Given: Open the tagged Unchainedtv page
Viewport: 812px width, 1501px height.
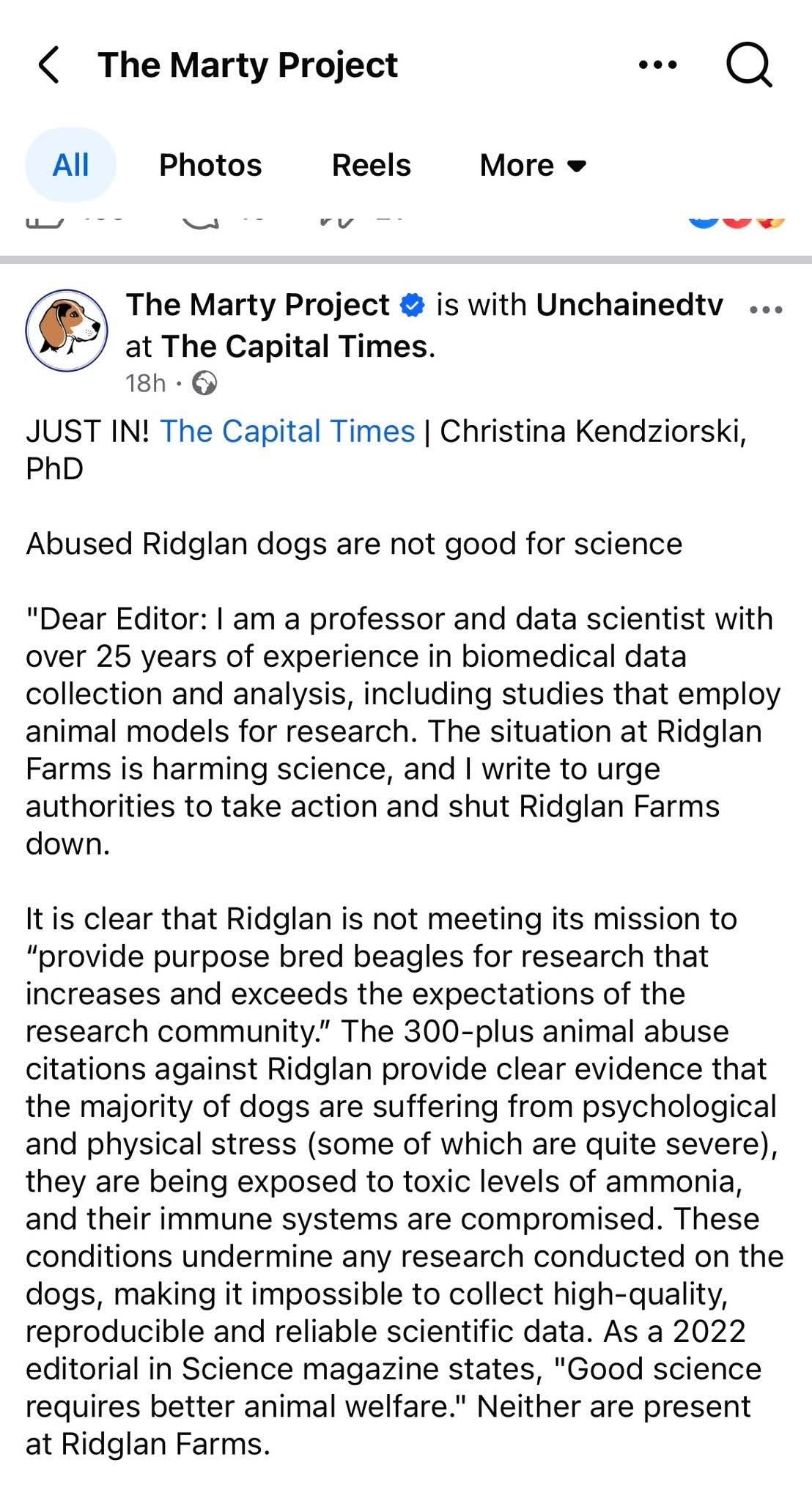Looking at the screenshot, I should (x=630, y=305).
